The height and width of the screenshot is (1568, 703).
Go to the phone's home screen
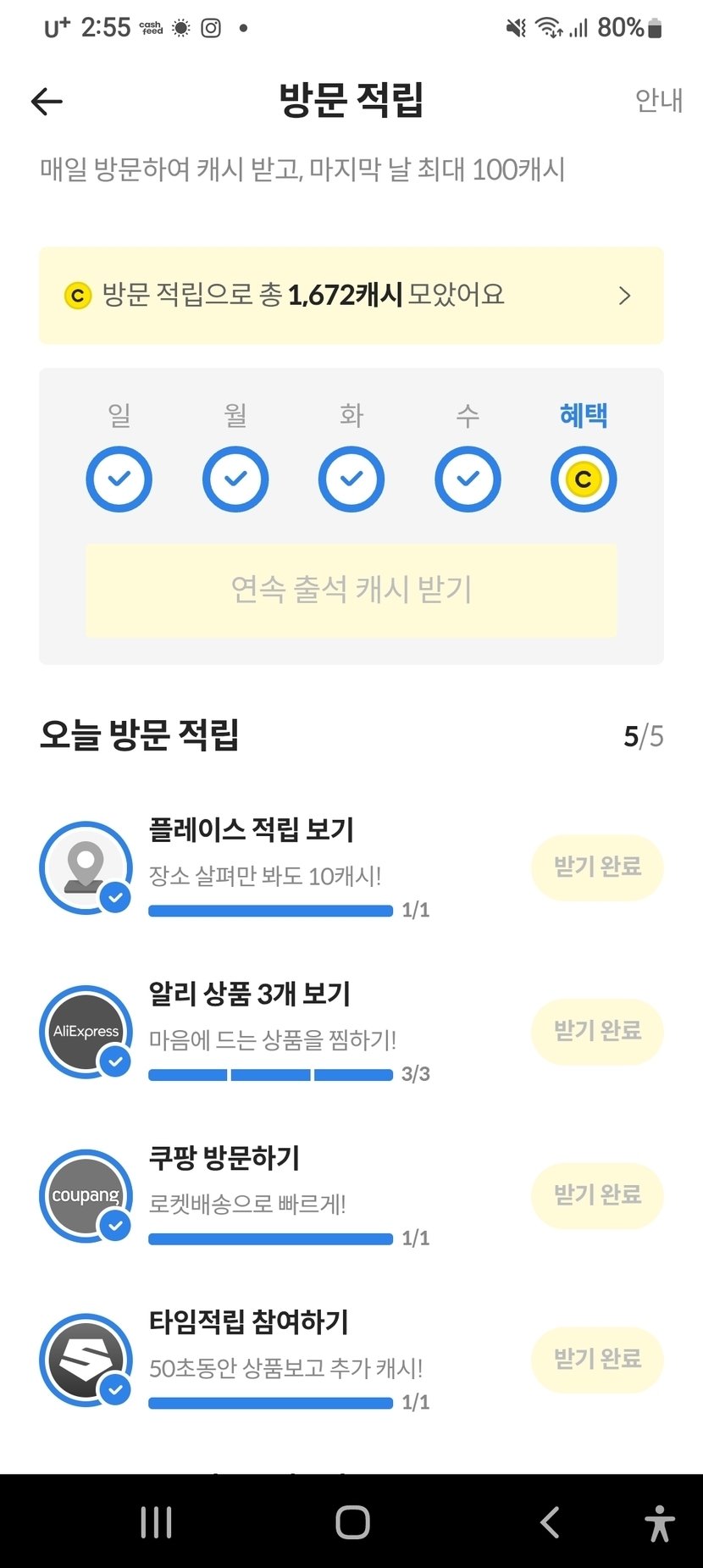pyautogui.click(x=352, y=1522)
